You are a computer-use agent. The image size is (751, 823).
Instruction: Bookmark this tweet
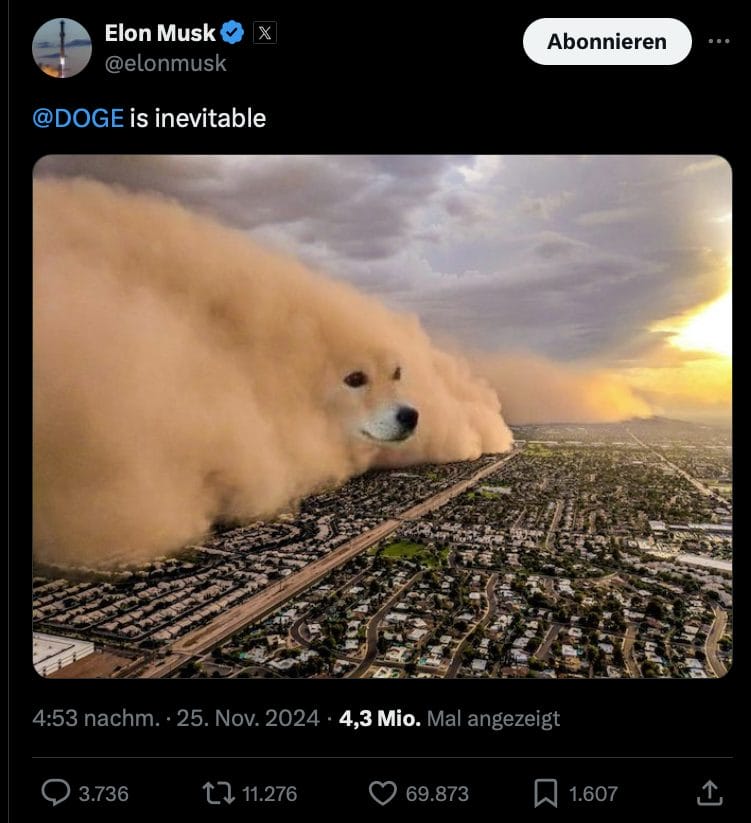545,793
